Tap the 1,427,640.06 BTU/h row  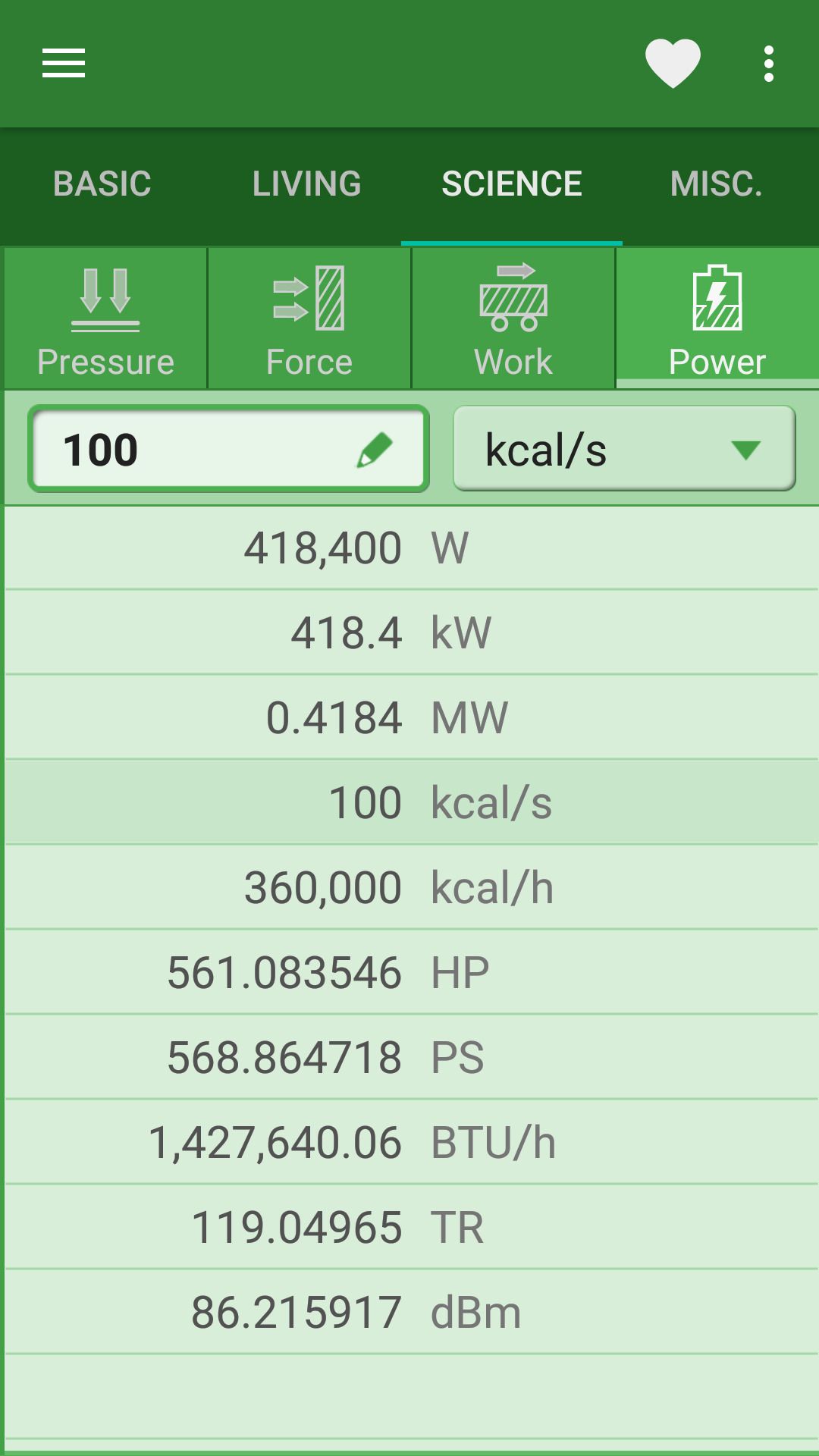(412, 1142)
